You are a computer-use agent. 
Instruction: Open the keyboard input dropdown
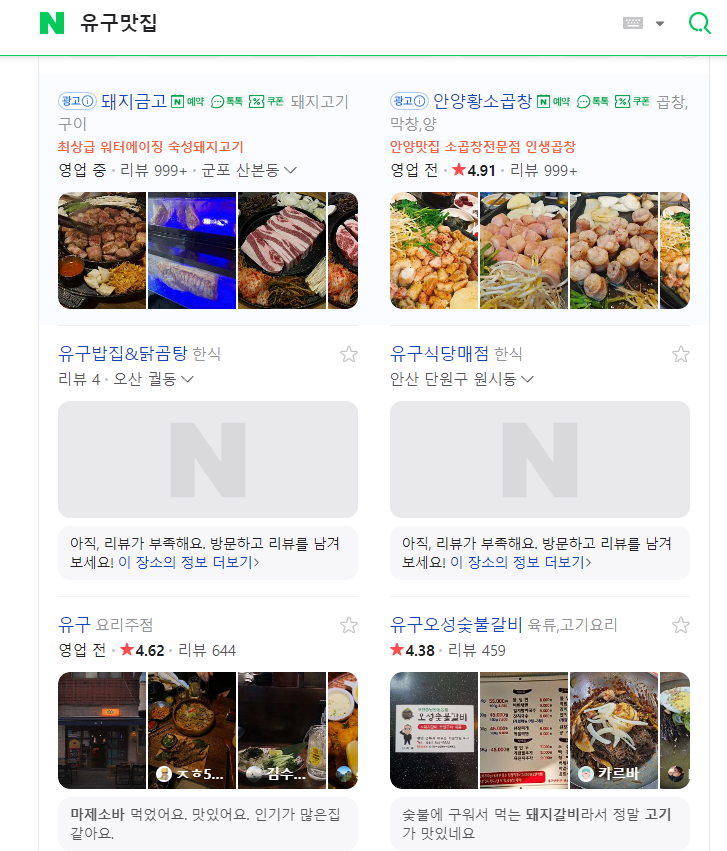pos(660,24)
